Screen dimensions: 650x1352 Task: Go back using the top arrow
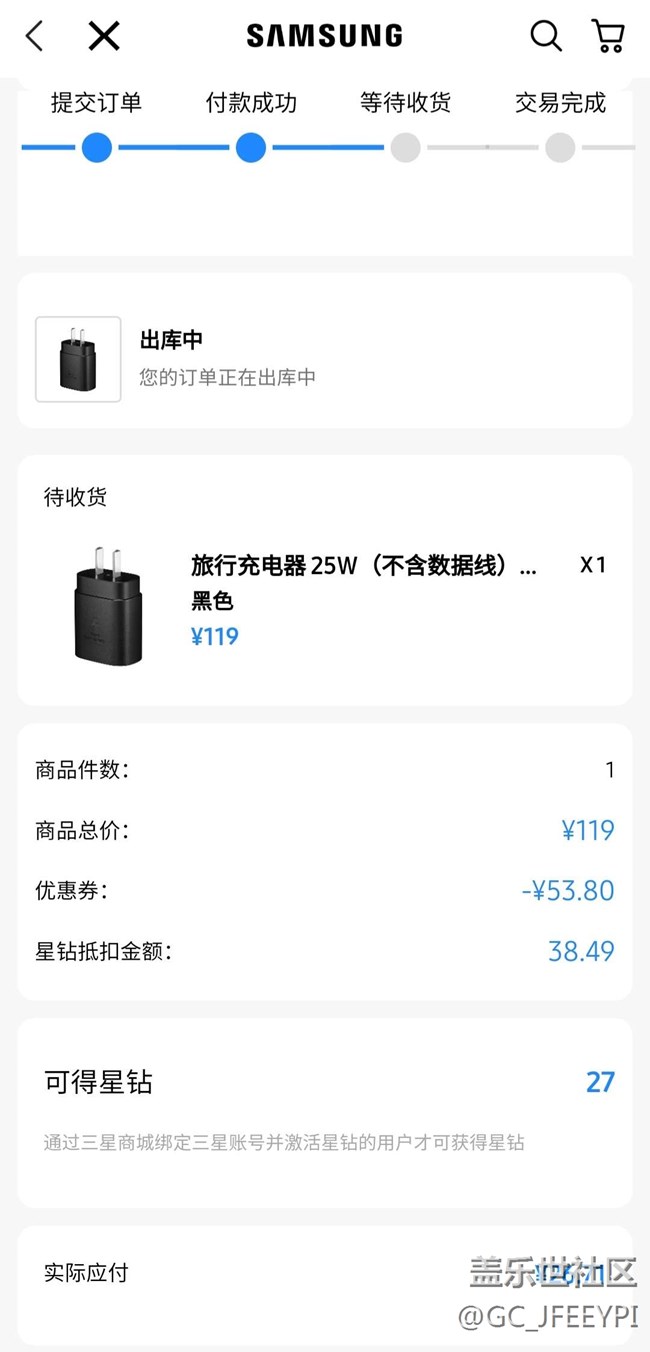(35, 37)
